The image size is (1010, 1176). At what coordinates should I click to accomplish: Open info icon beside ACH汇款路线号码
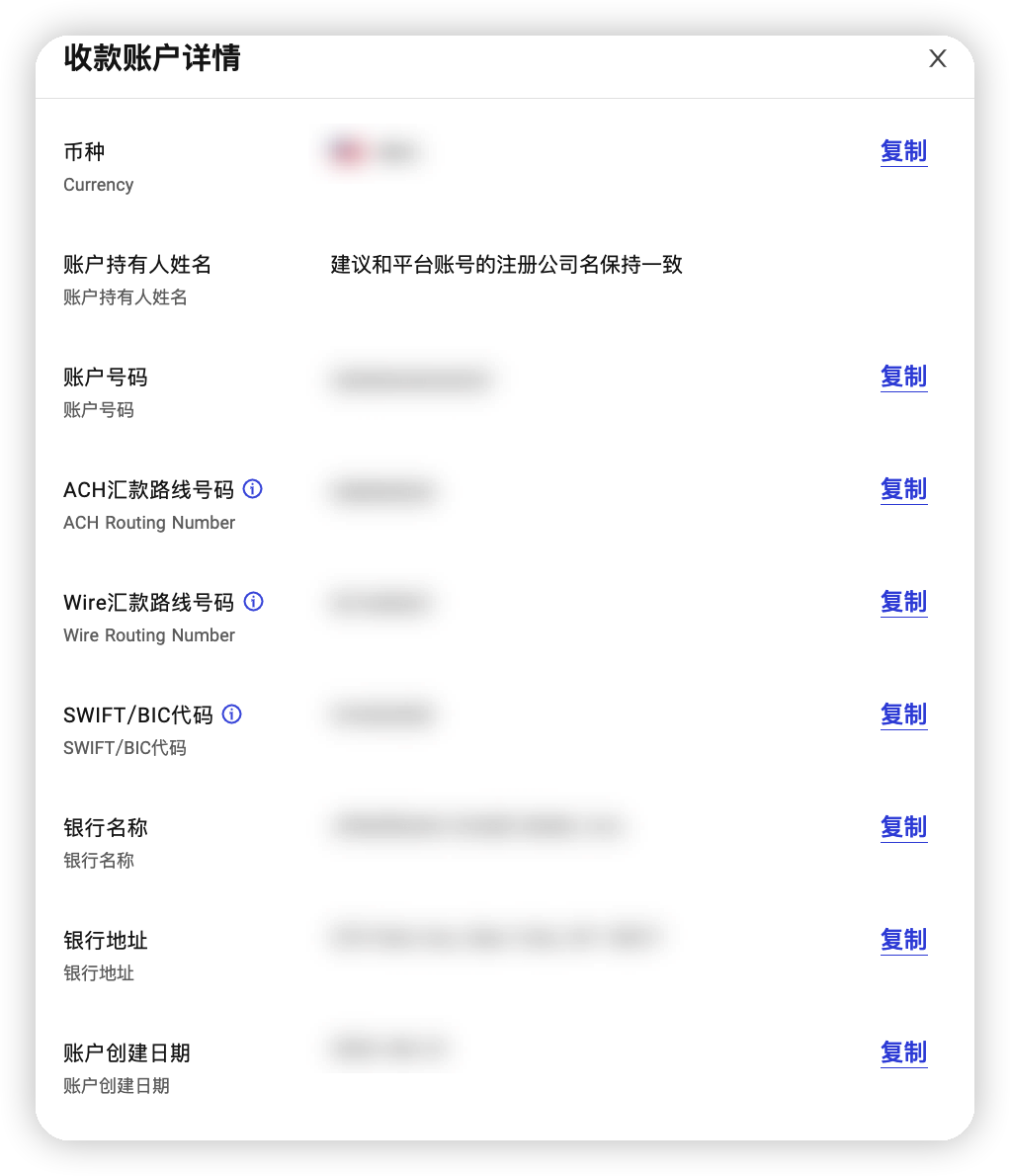pos(253,489)
